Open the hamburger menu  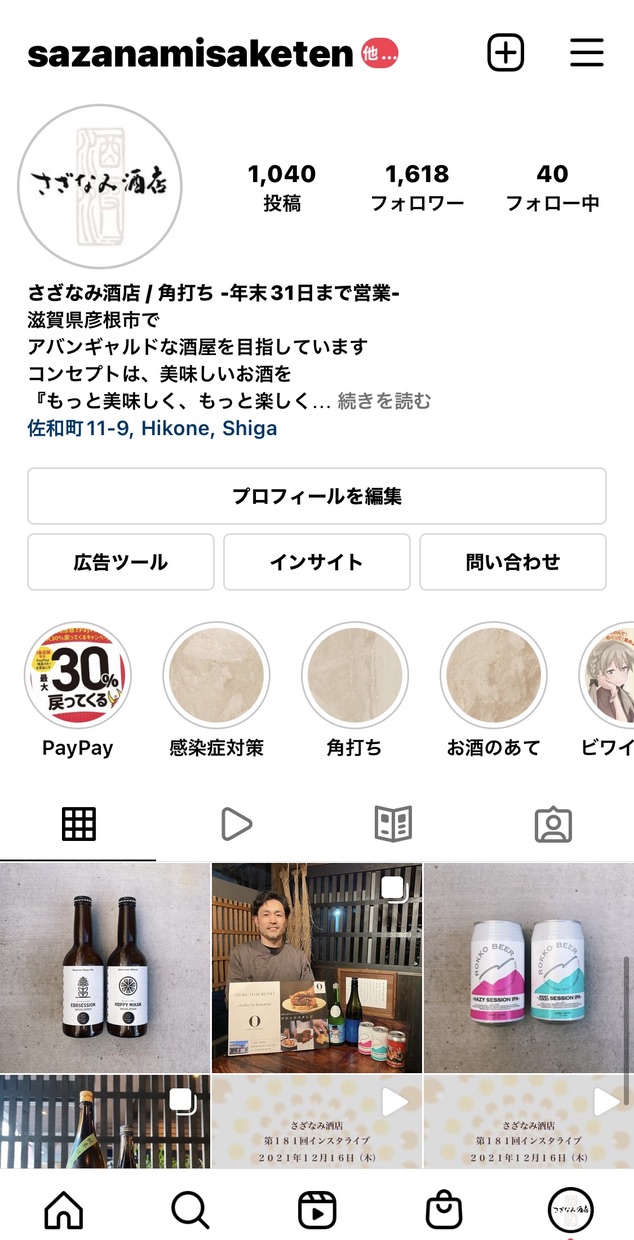(587, 53)
